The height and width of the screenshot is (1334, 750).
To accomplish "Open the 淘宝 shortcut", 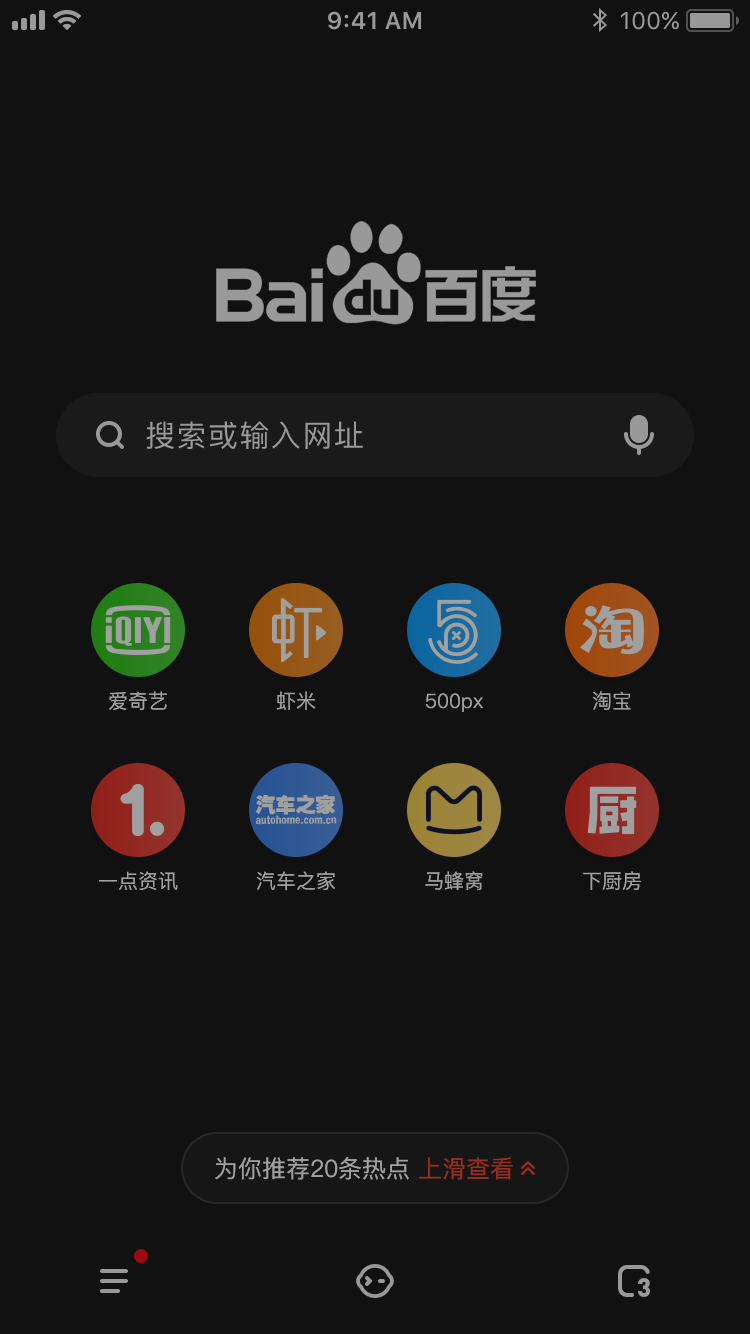I will click(612, 630).
